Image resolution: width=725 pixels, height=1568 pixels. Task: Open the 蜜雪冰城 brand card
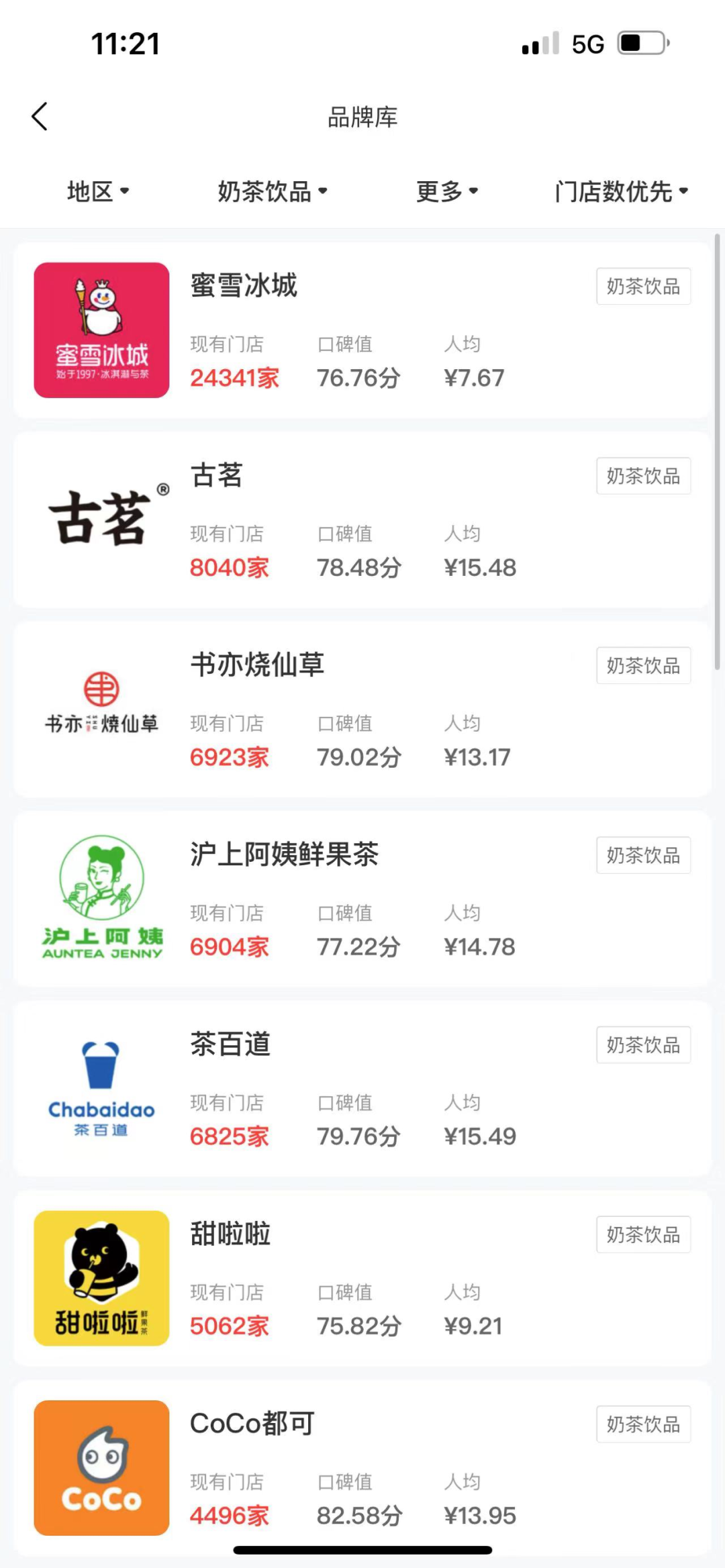coord(362,330)
